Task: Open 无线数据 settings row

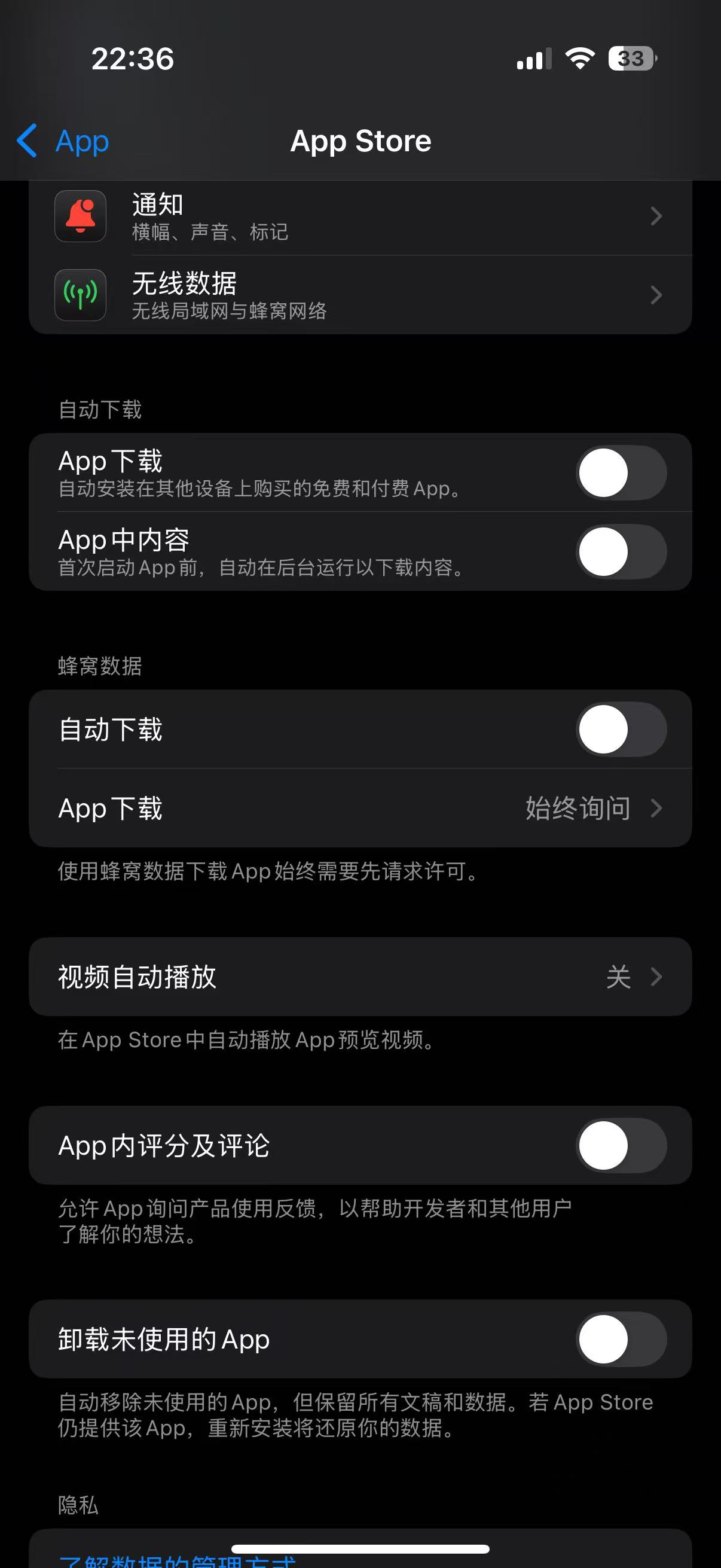Action: click(x=360, y=295)
